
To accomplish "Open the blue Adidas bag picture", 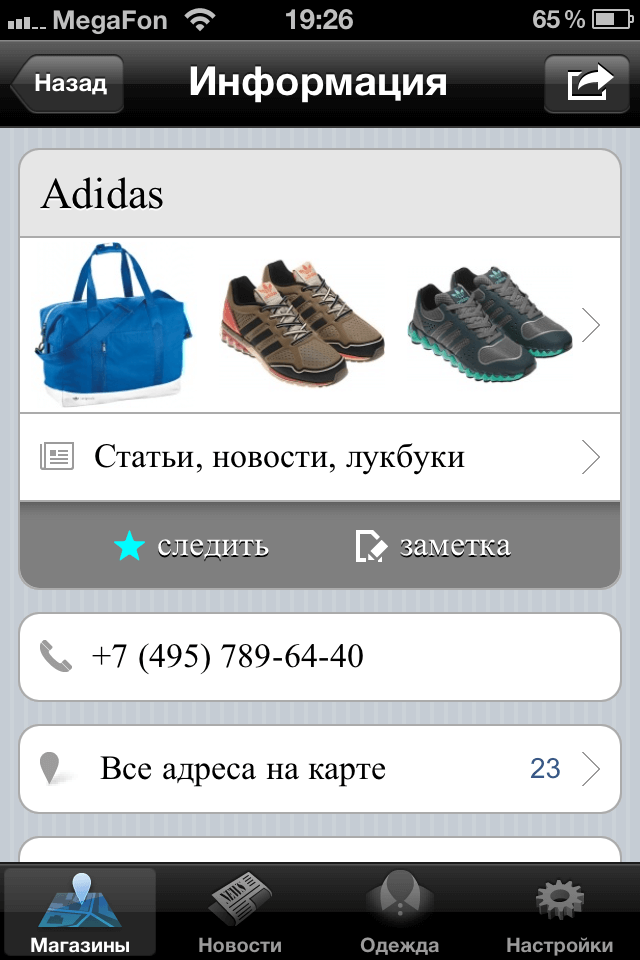I will click(x=108, y=325).
